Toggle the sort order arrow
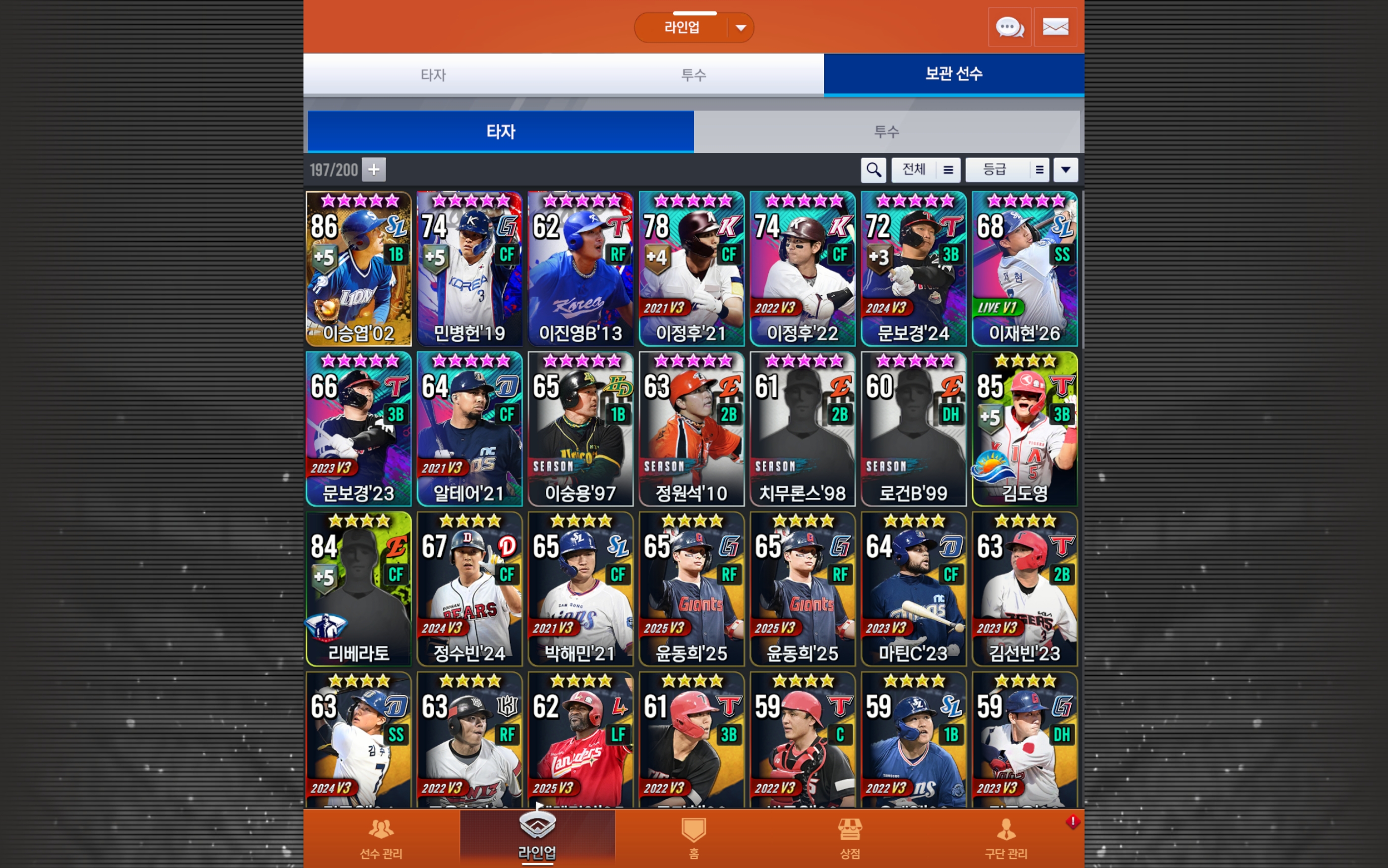The height and width of the screenshot is (868, 1388). pos(1065,170)
